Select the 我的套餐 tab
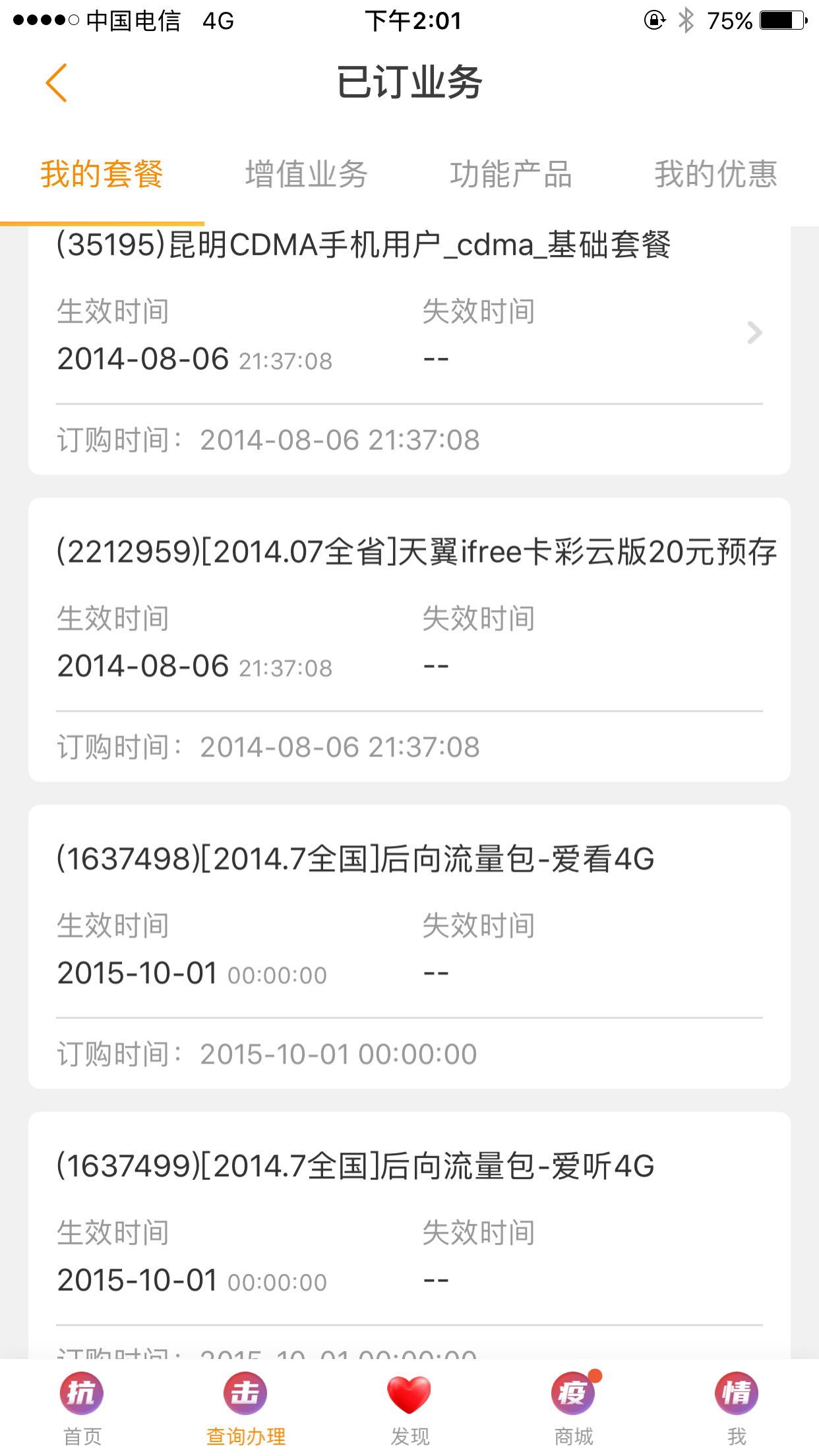819x1456 pixels. coord(102,175)
